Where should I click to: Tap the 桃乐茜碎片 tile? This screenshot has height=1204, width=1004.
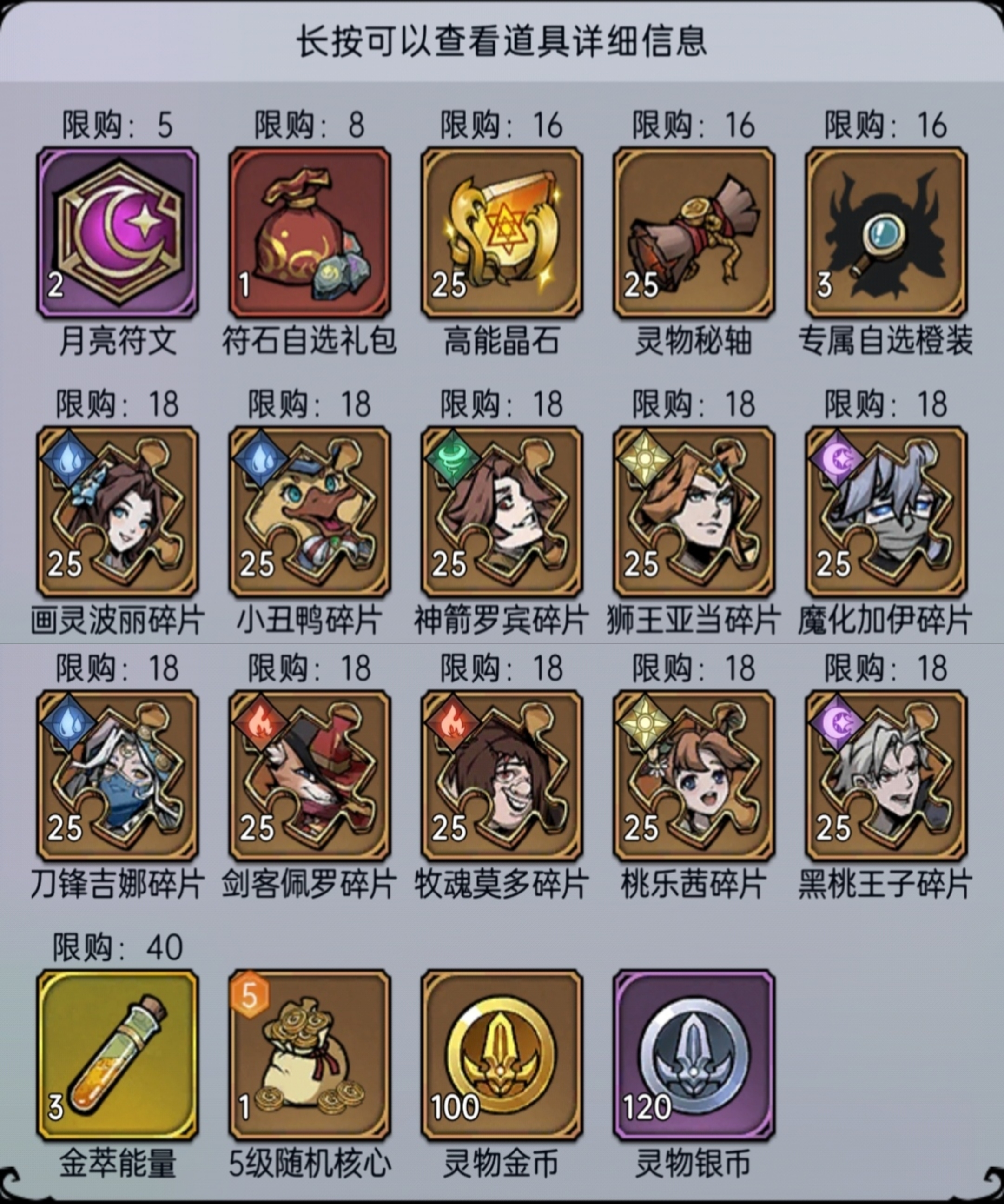[x=694, y=775]
